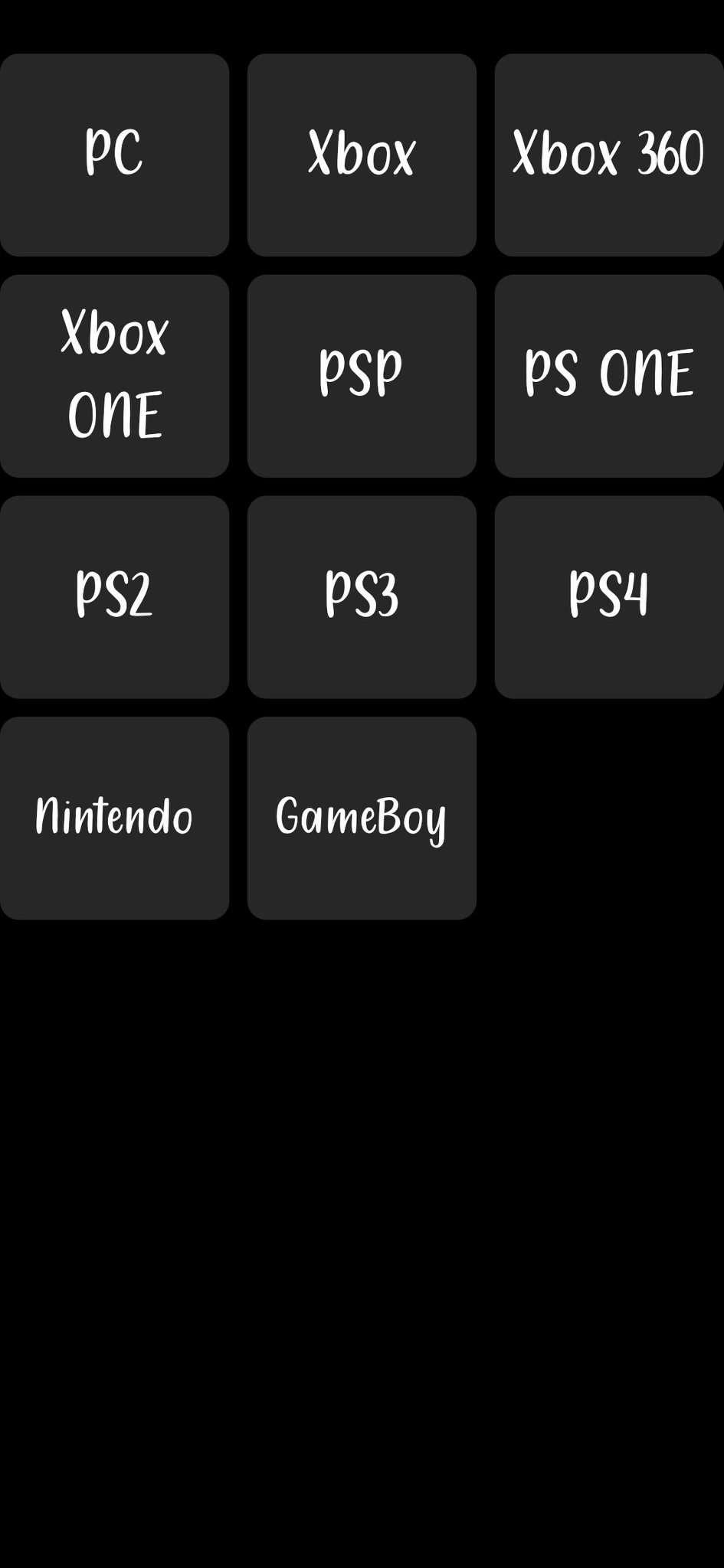The height and width of the screenshot is (1568, 724).
Task: Choose the PS3 platform
Action: coord(362,596)
